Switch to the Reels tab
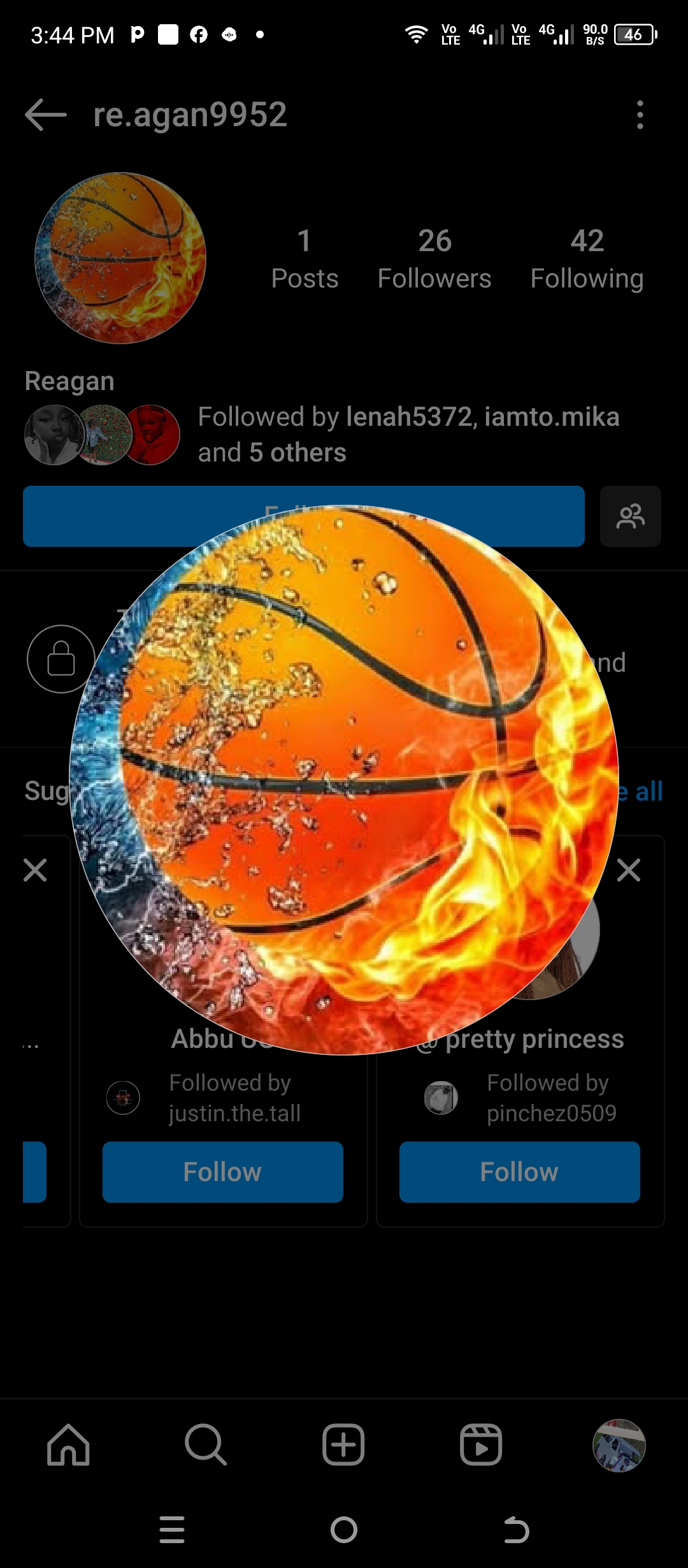 click(481, 1445)
